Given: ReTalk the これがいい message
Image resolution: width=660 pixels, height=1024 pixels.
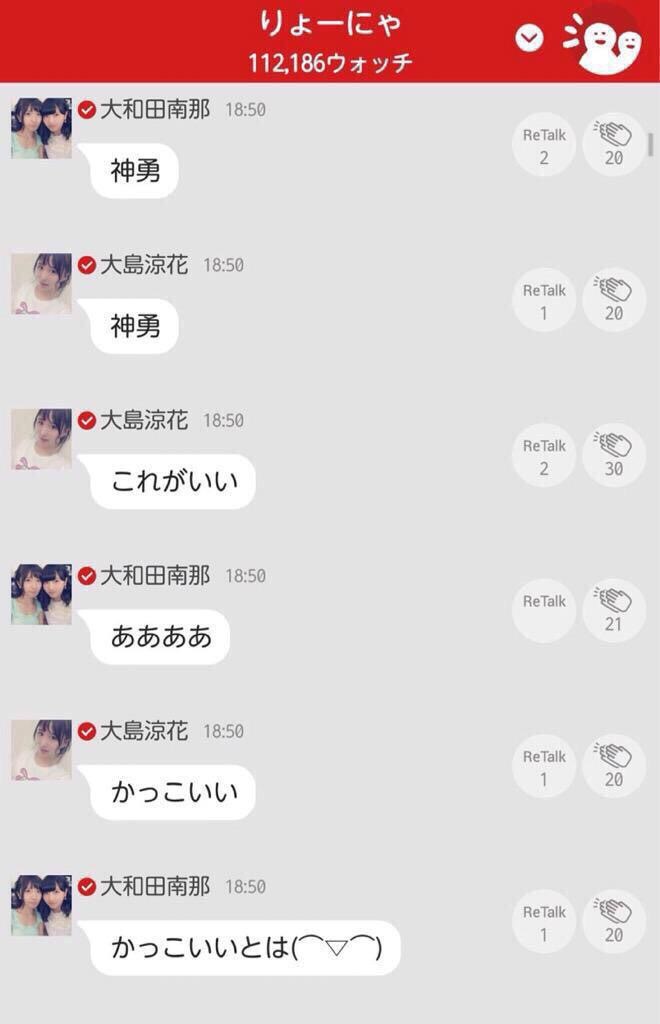Looking at the screenshot, I should 544,456.
